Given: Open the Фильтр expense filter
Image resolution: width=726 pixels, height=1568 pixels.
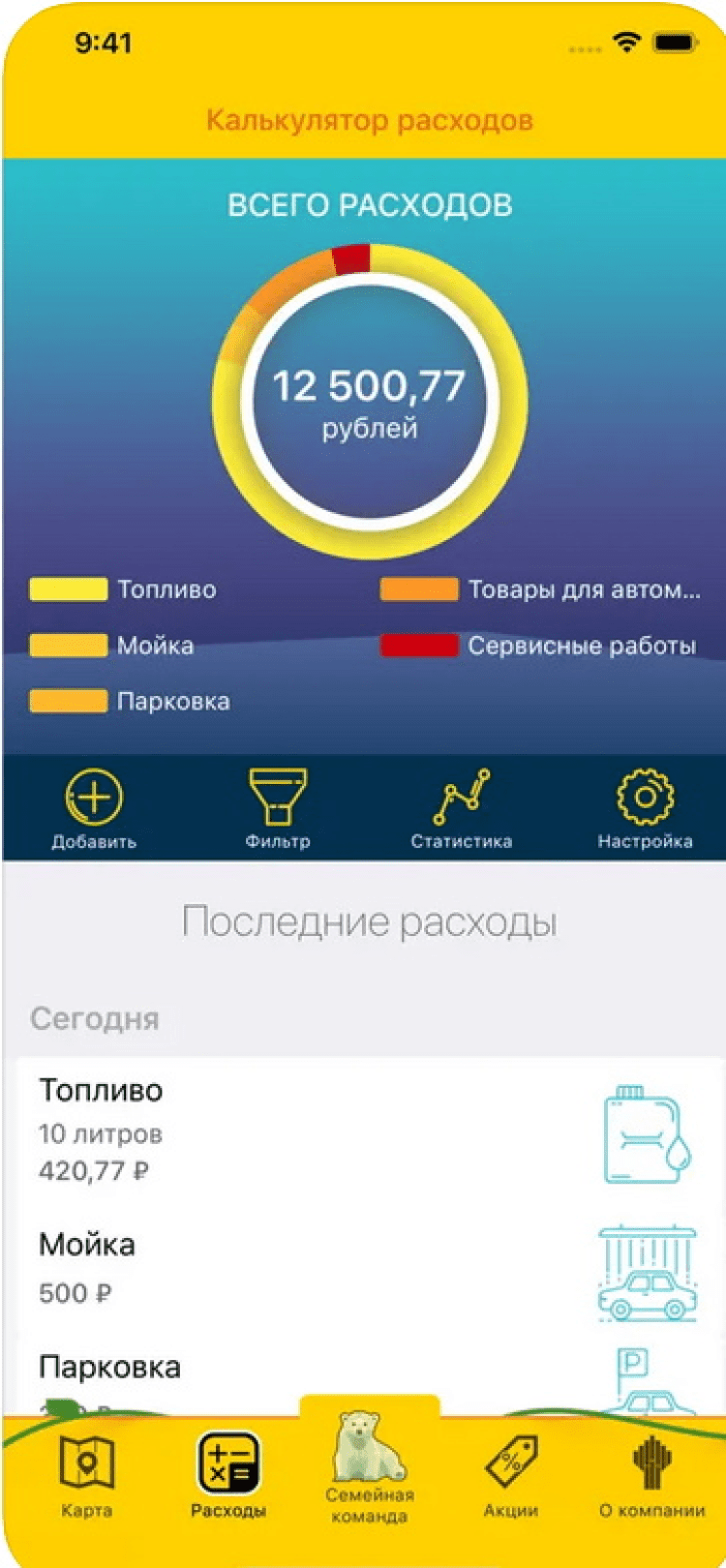Looking at the screenshot, I should click(278, 808).
